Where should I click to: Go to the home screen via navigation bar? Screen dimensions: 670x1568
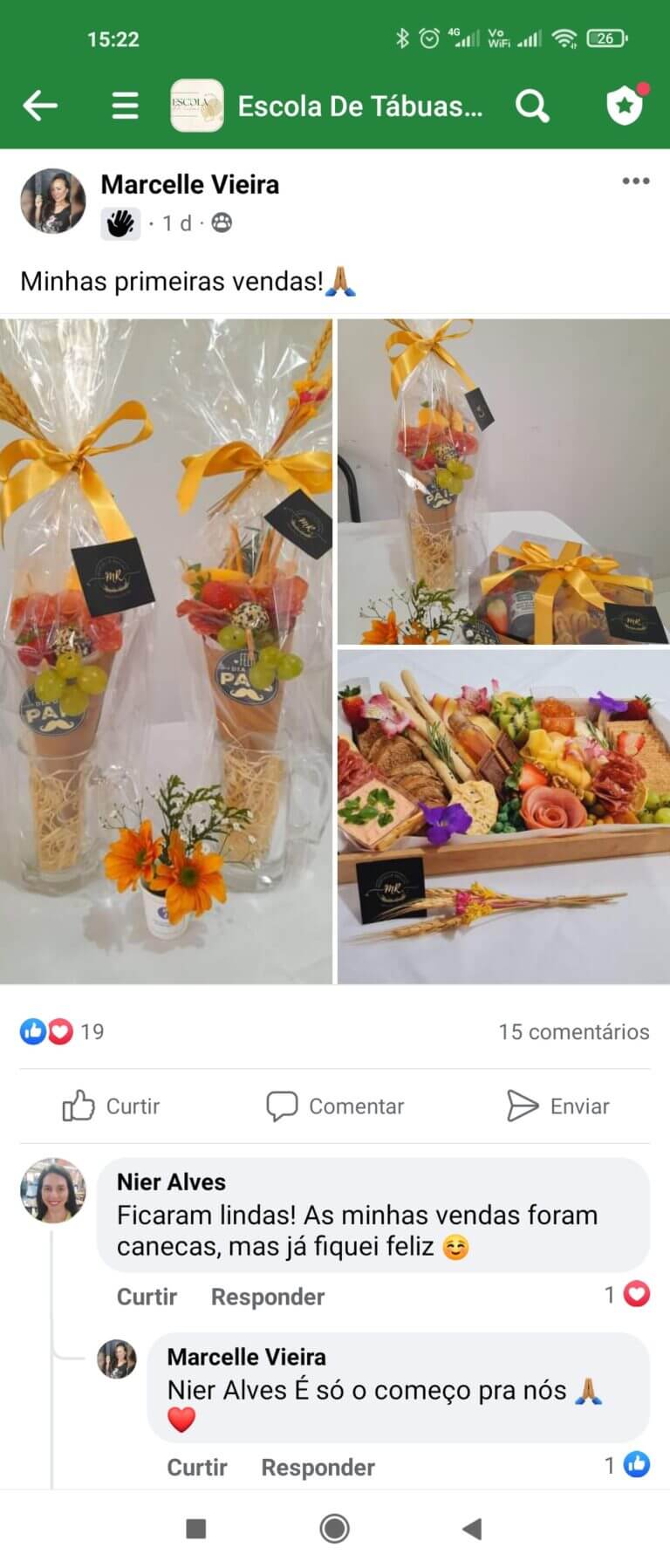pyautogui.click(x=335, y=1528)
